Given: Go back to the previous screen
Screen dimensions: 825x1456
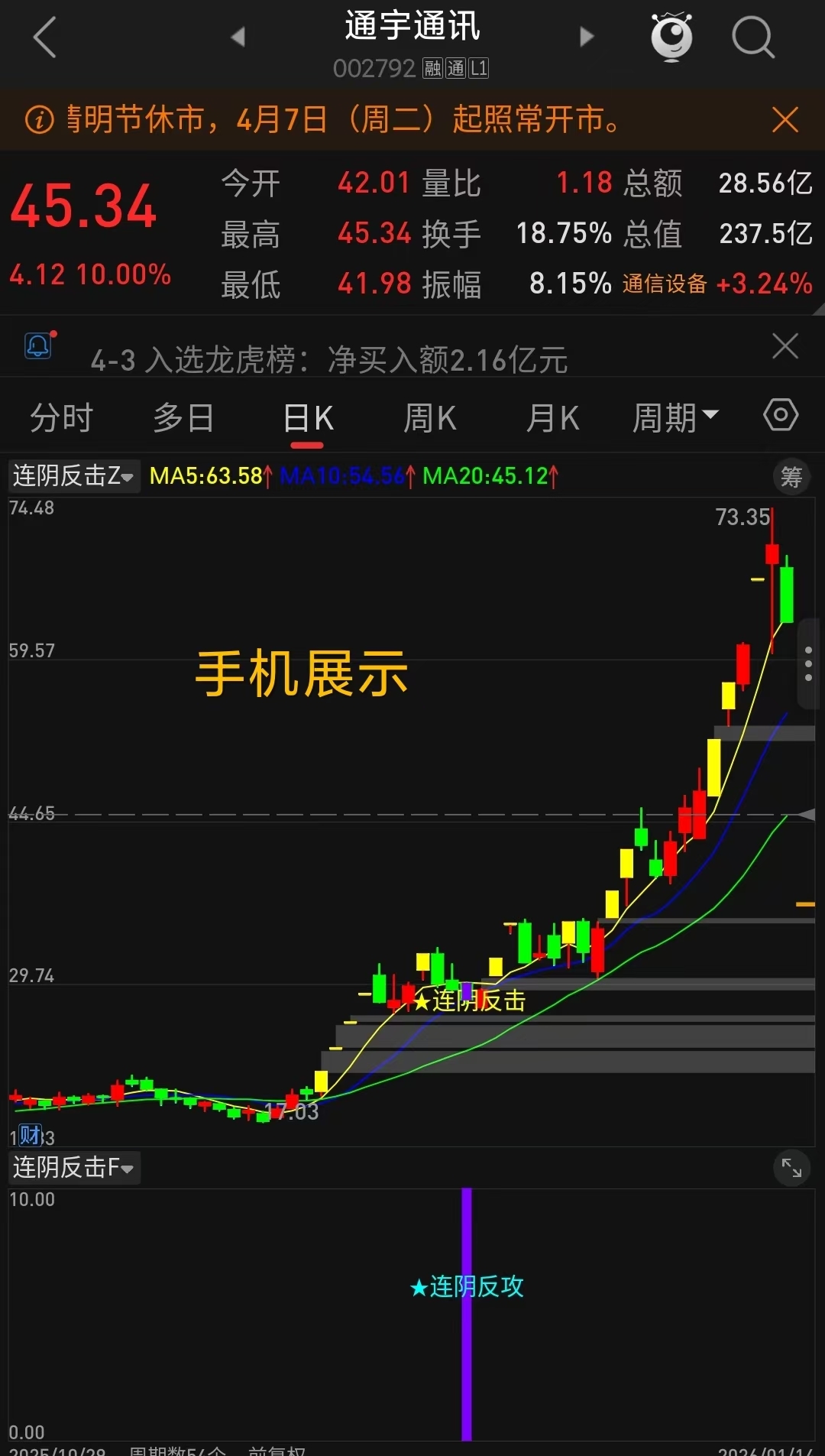Looking at the screenshot, I should pos(45,37).
